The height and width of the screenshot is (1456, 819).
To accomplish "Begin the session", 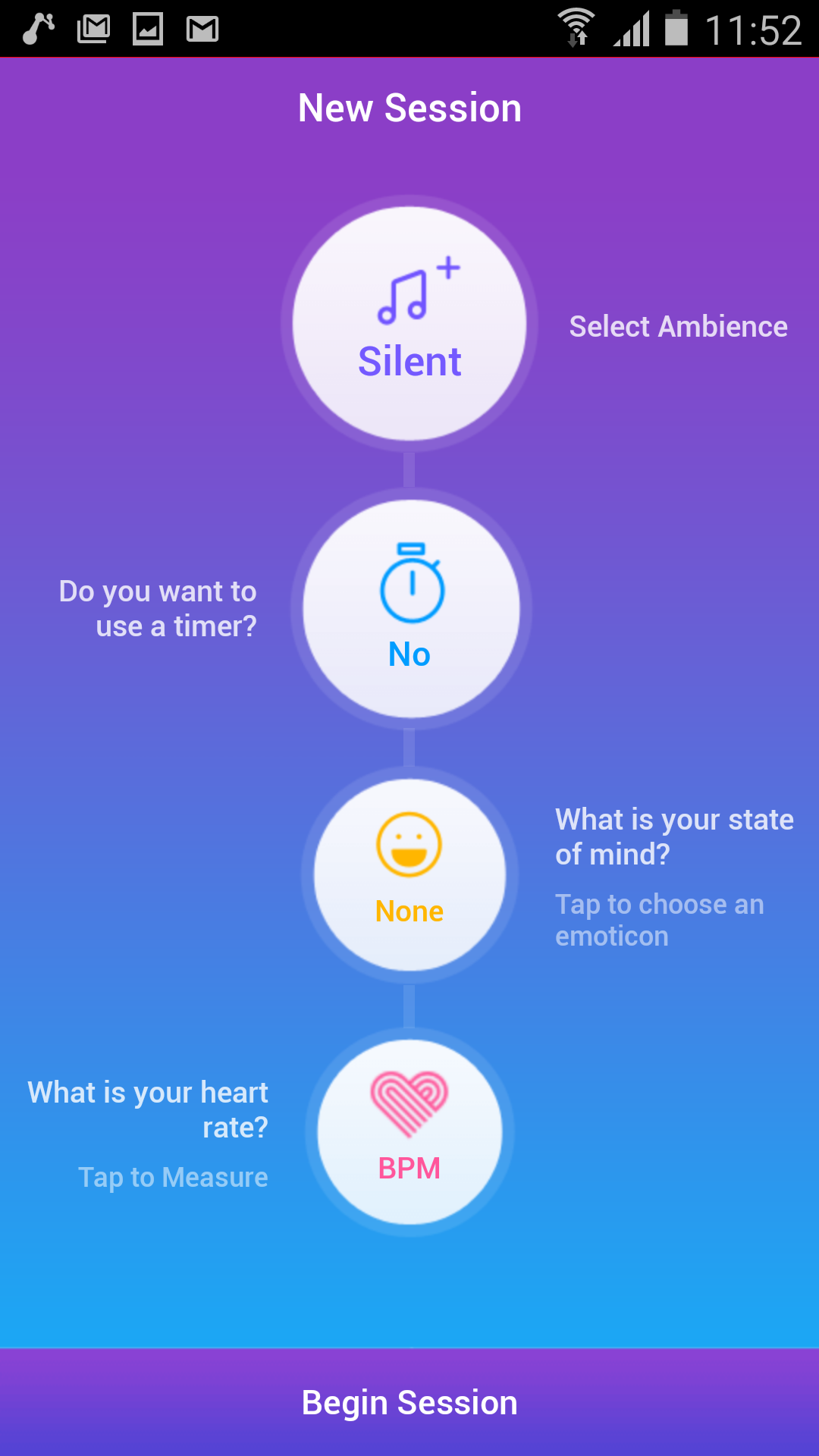I will (409, 1403).
